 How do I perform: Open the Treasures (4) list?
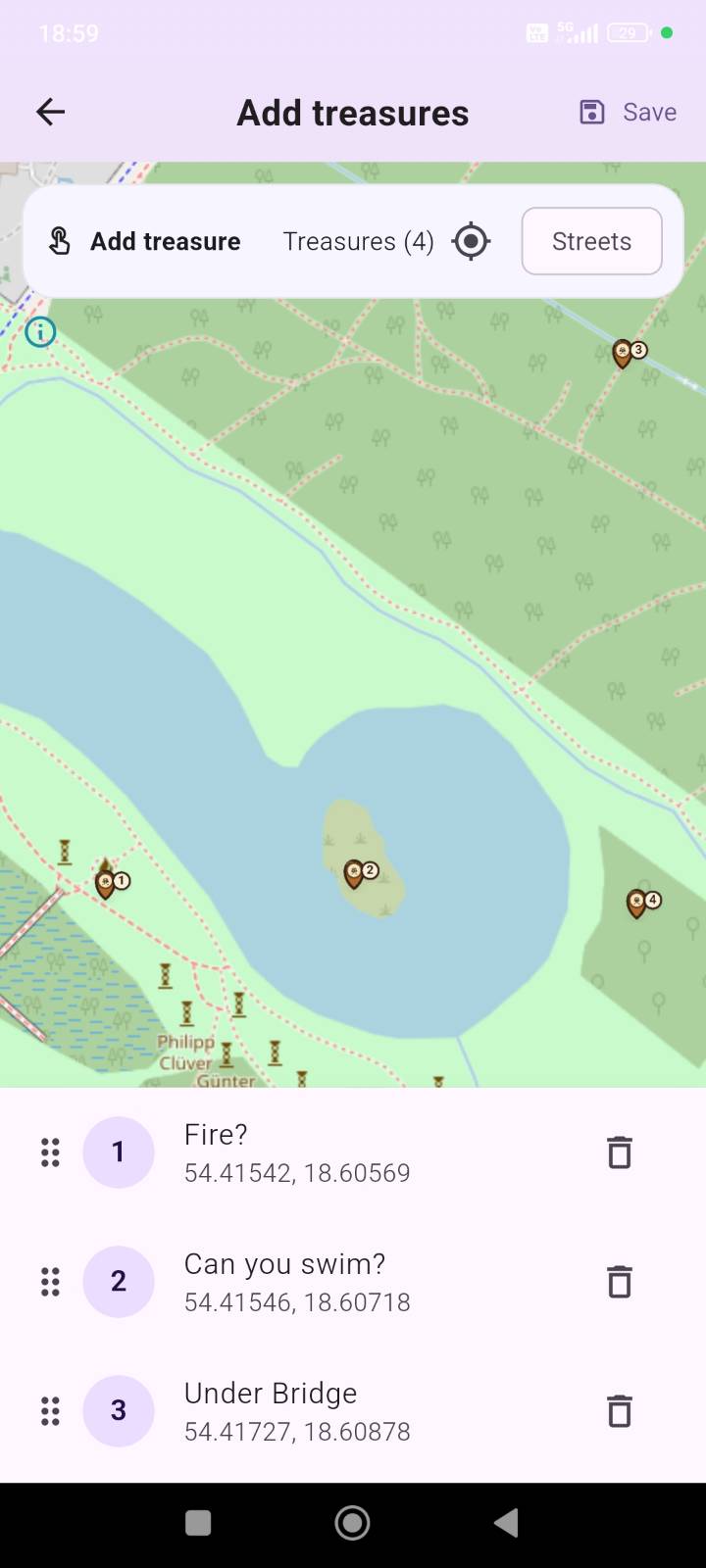tap(358, 241)
